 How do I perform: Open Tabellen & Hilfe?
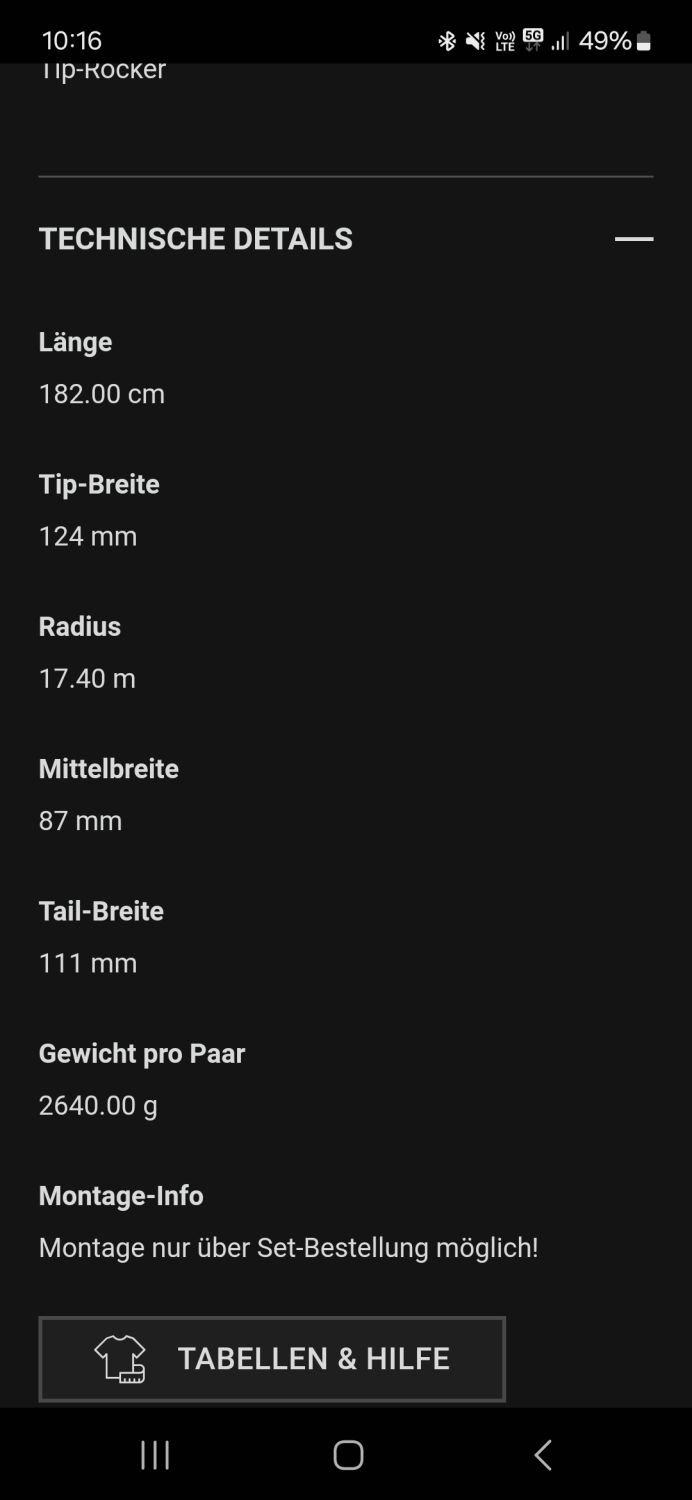coord(272,1358)
